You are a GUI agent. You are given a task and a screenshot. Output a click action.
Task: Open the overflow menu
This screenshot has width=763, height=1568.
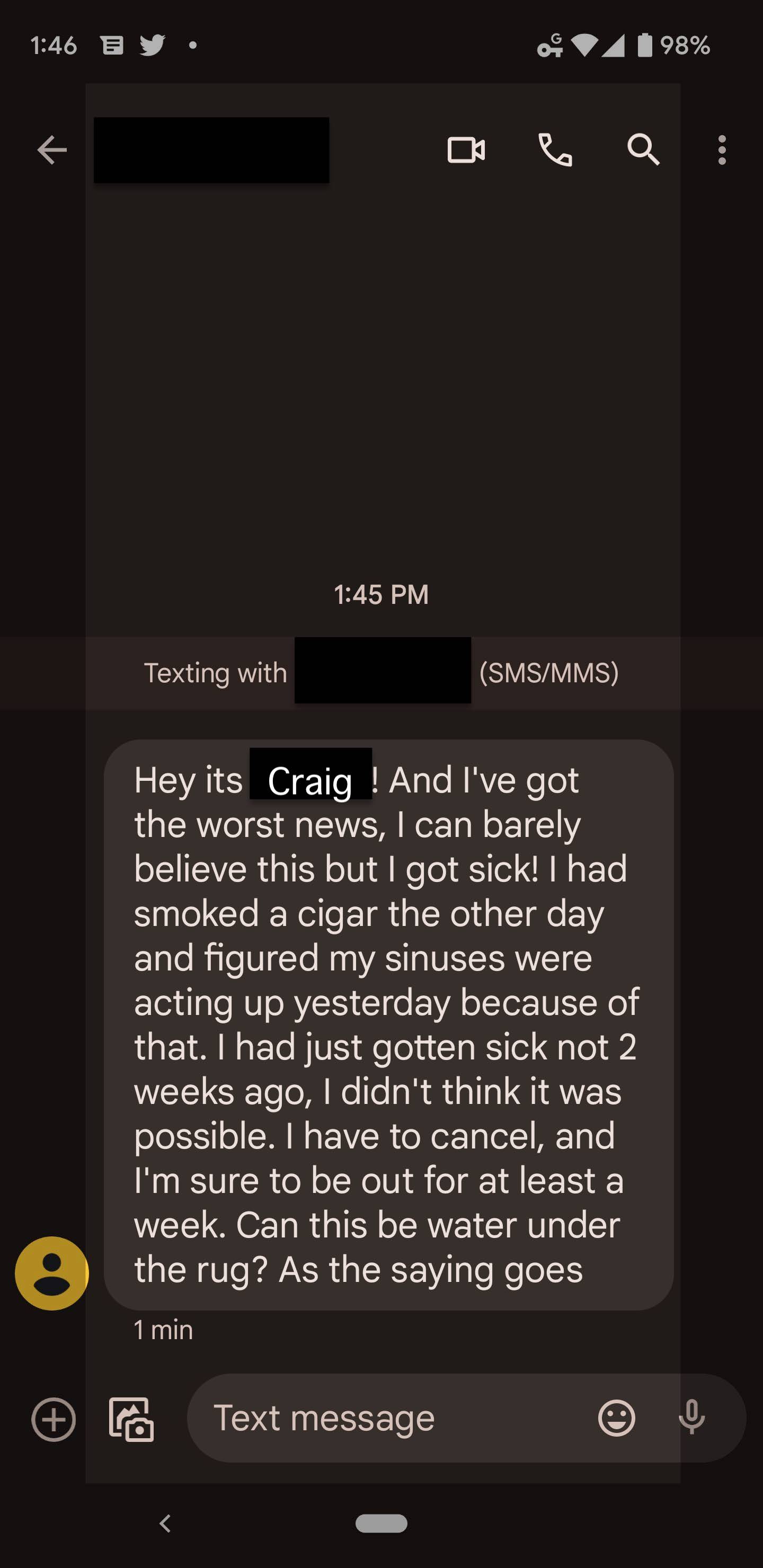[x=722, y=150]
